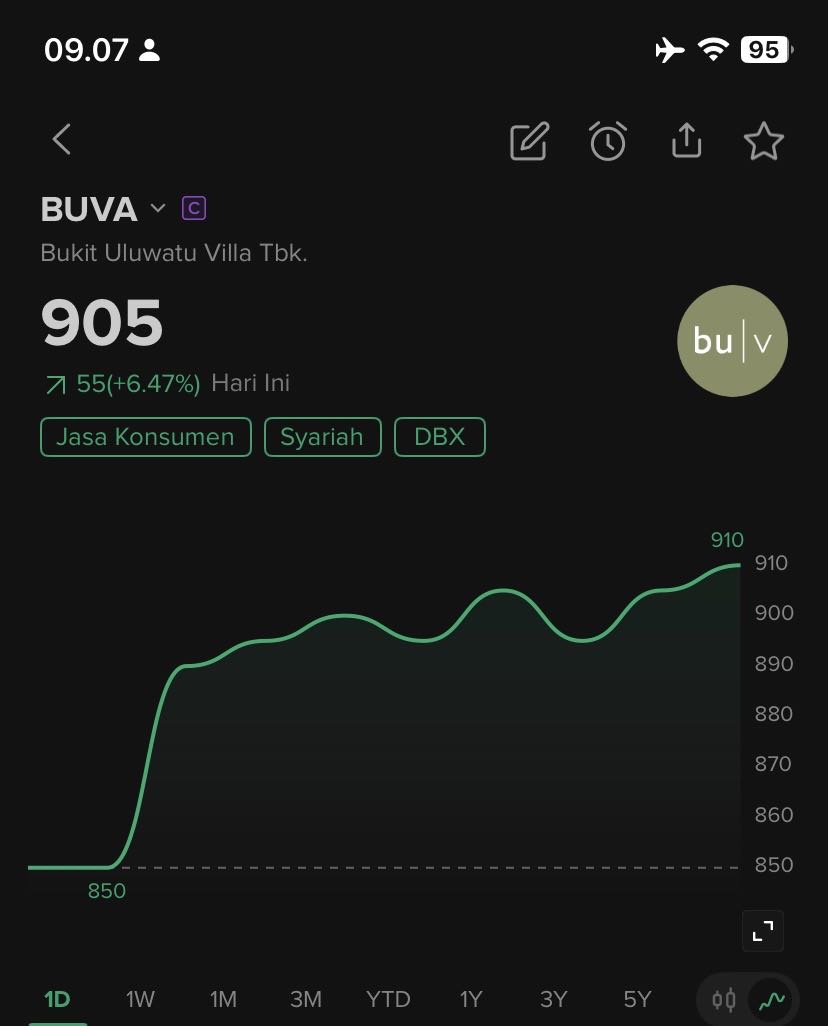Switch to the YTD range

point(388,999)
